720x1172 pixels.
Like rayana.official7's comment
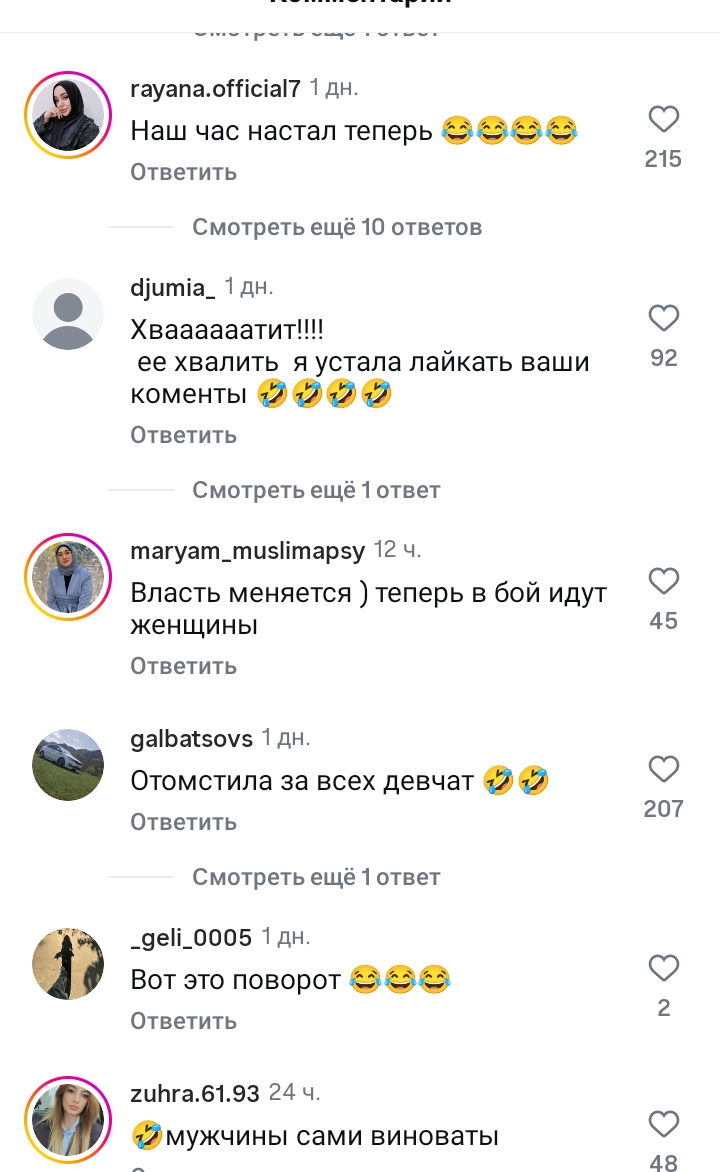[x=664, y=121]
